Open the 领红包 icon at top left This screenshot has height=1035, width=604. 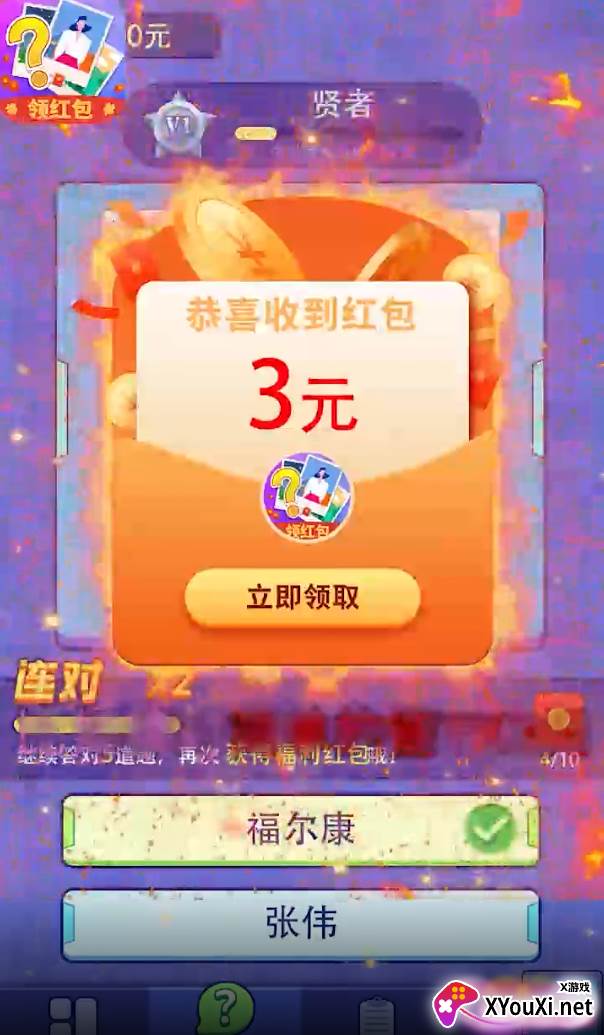click(63, 63)
